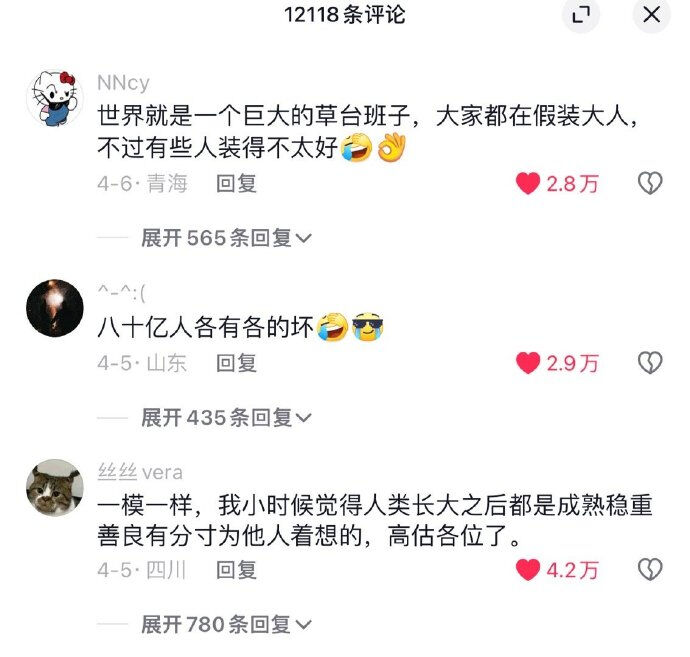Reply to 丝丝vera's comment
Screen dimensions: 690x657
click(237, 570)
